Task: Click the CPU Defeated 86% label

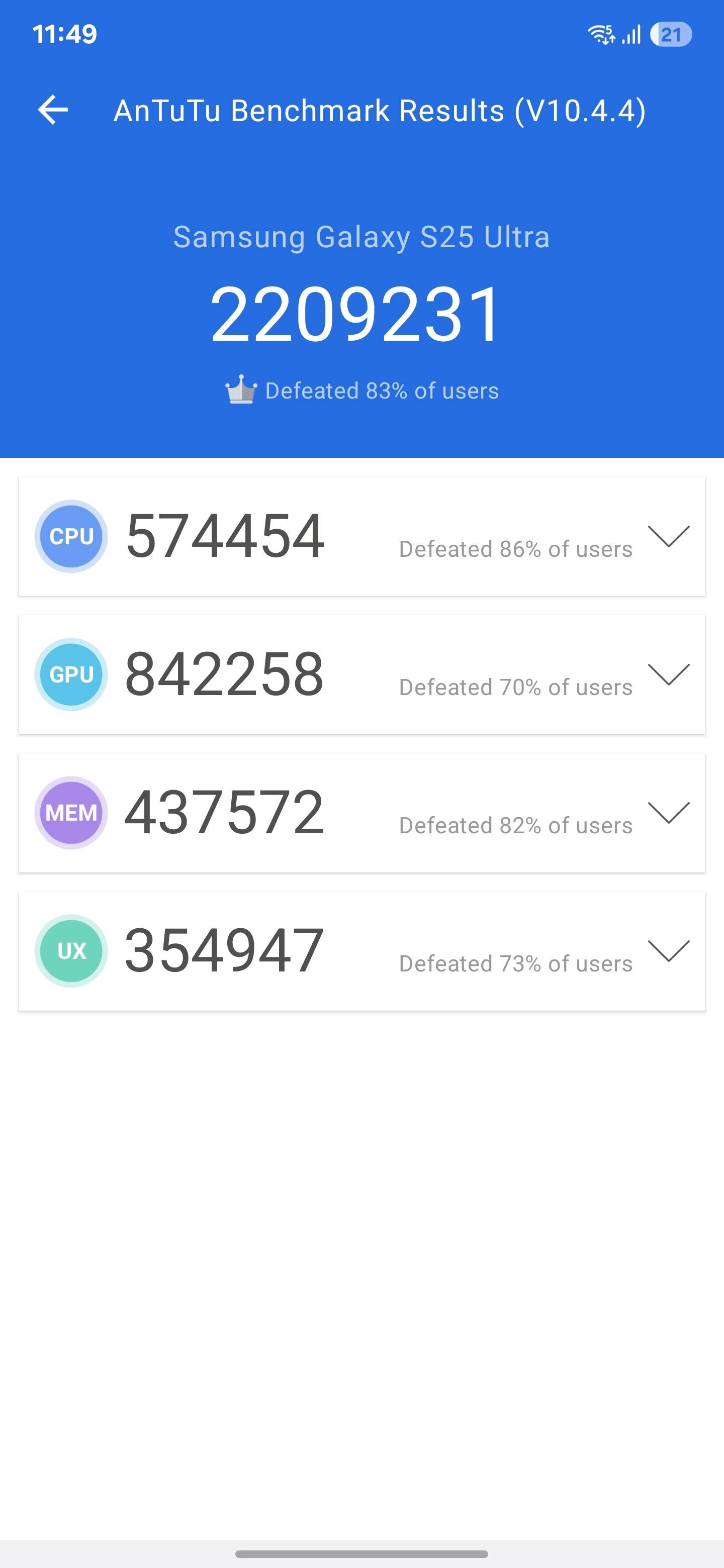Action: [x=514, y=548]
